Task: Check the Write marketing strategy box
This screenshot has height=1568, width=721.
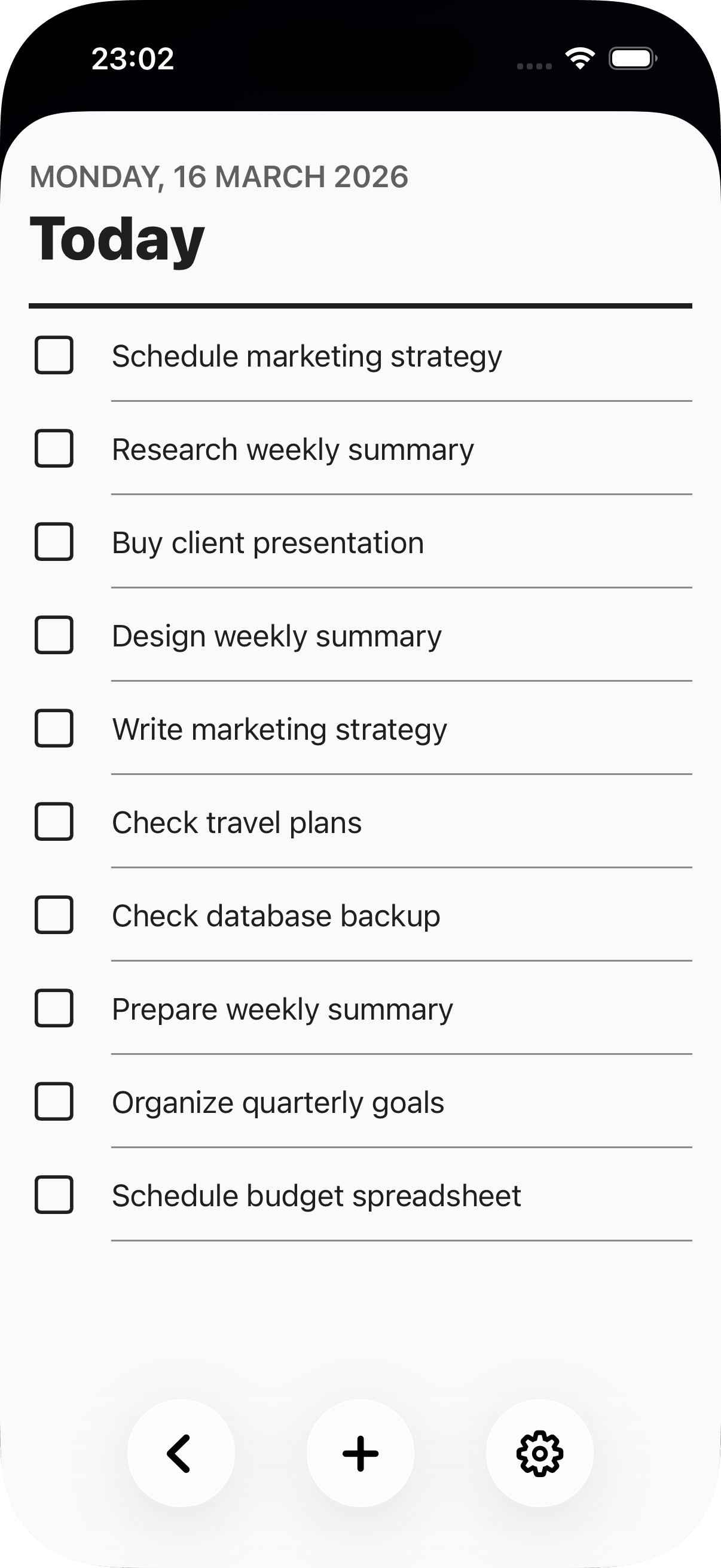Action: coord(54,728)
